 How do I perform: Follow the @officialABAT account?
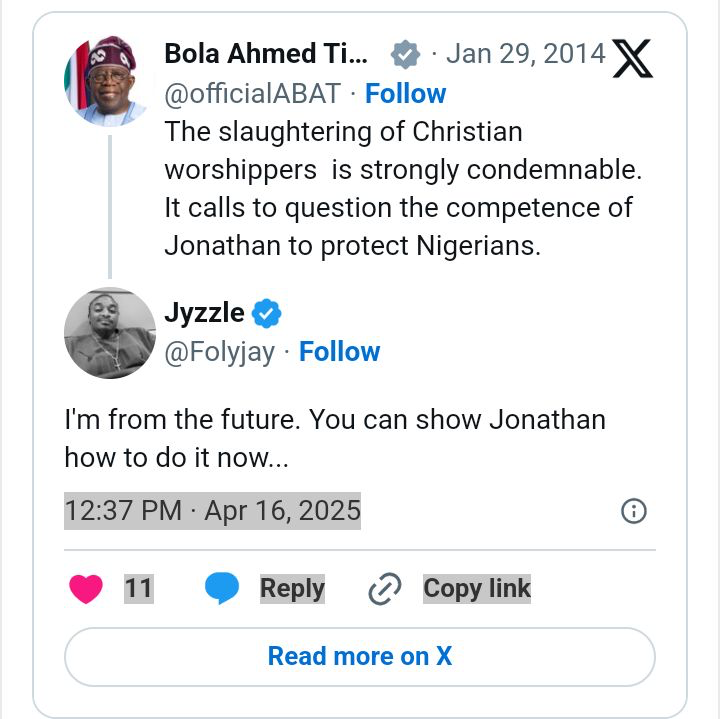tap(405, 94)
